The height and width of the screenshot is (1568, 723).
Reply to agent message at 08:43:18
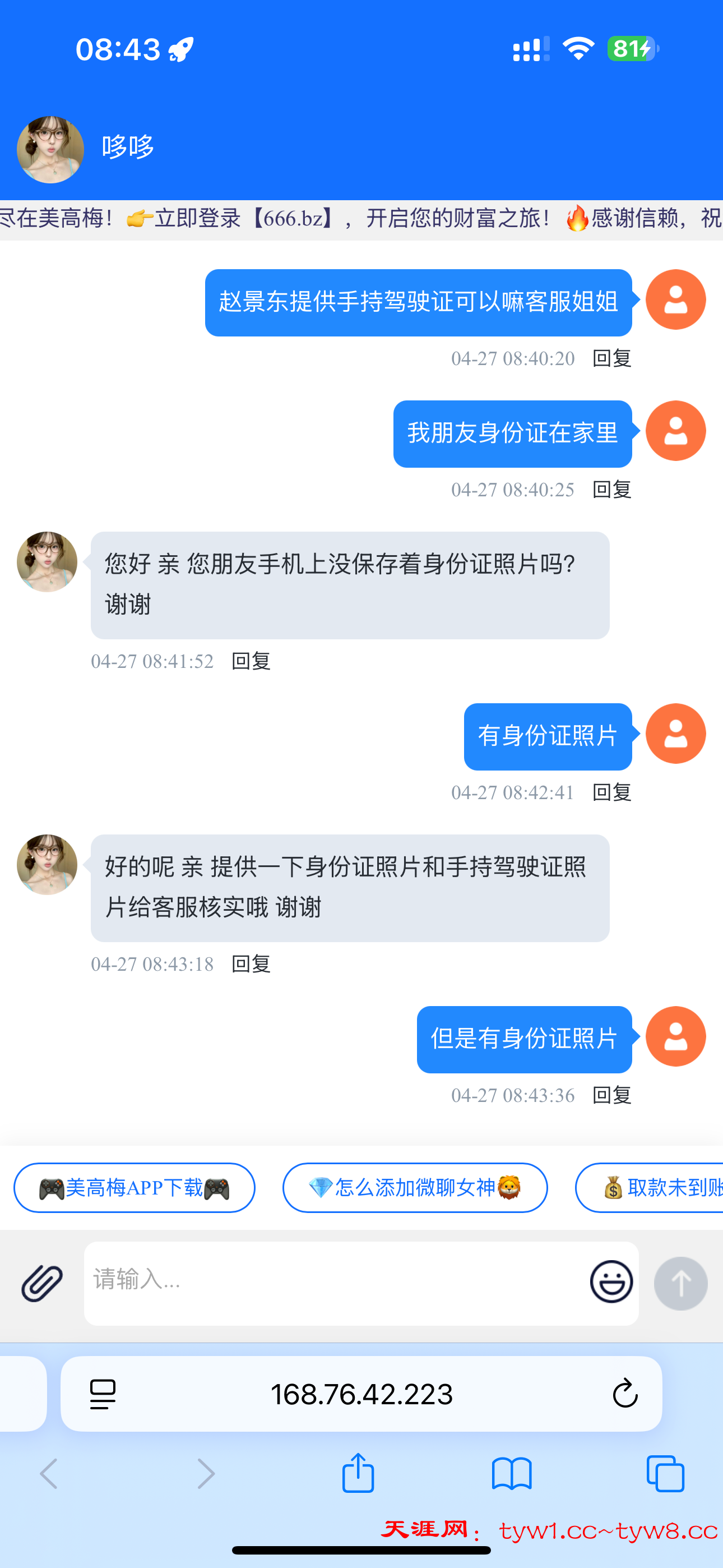tap(251, 964)
